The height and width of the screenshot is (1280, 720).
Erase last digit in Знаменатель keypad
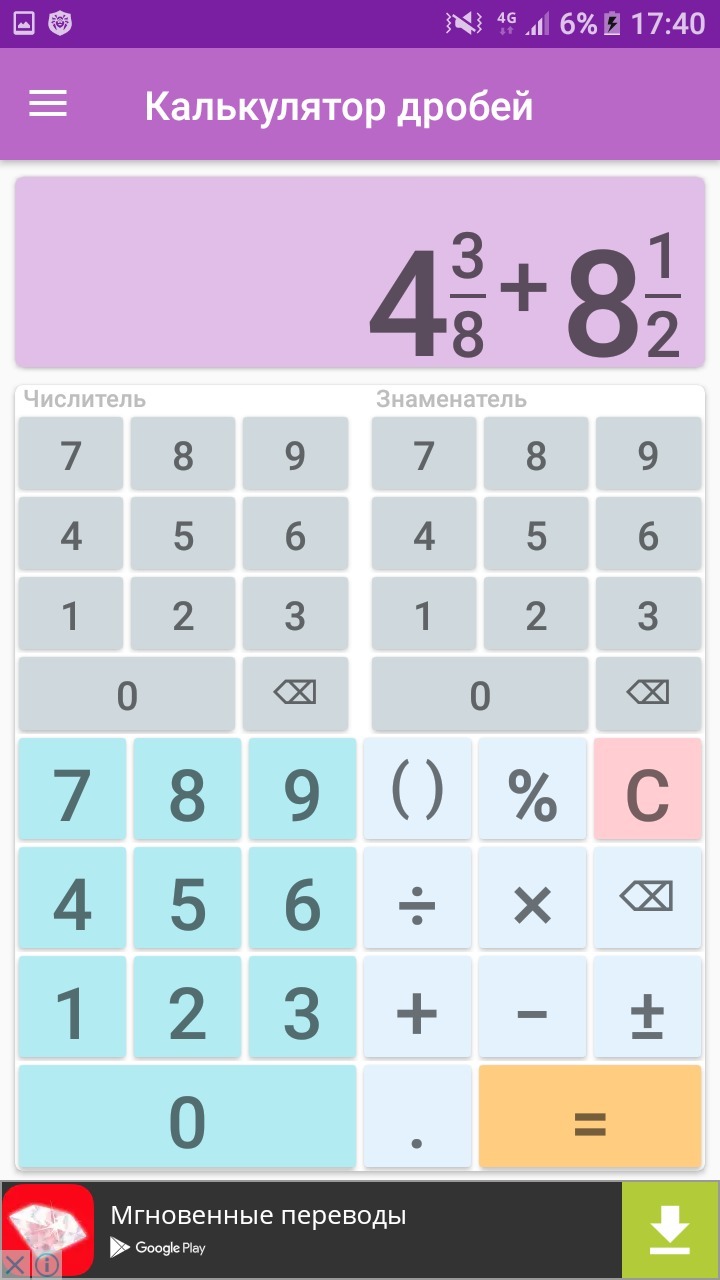648,693
